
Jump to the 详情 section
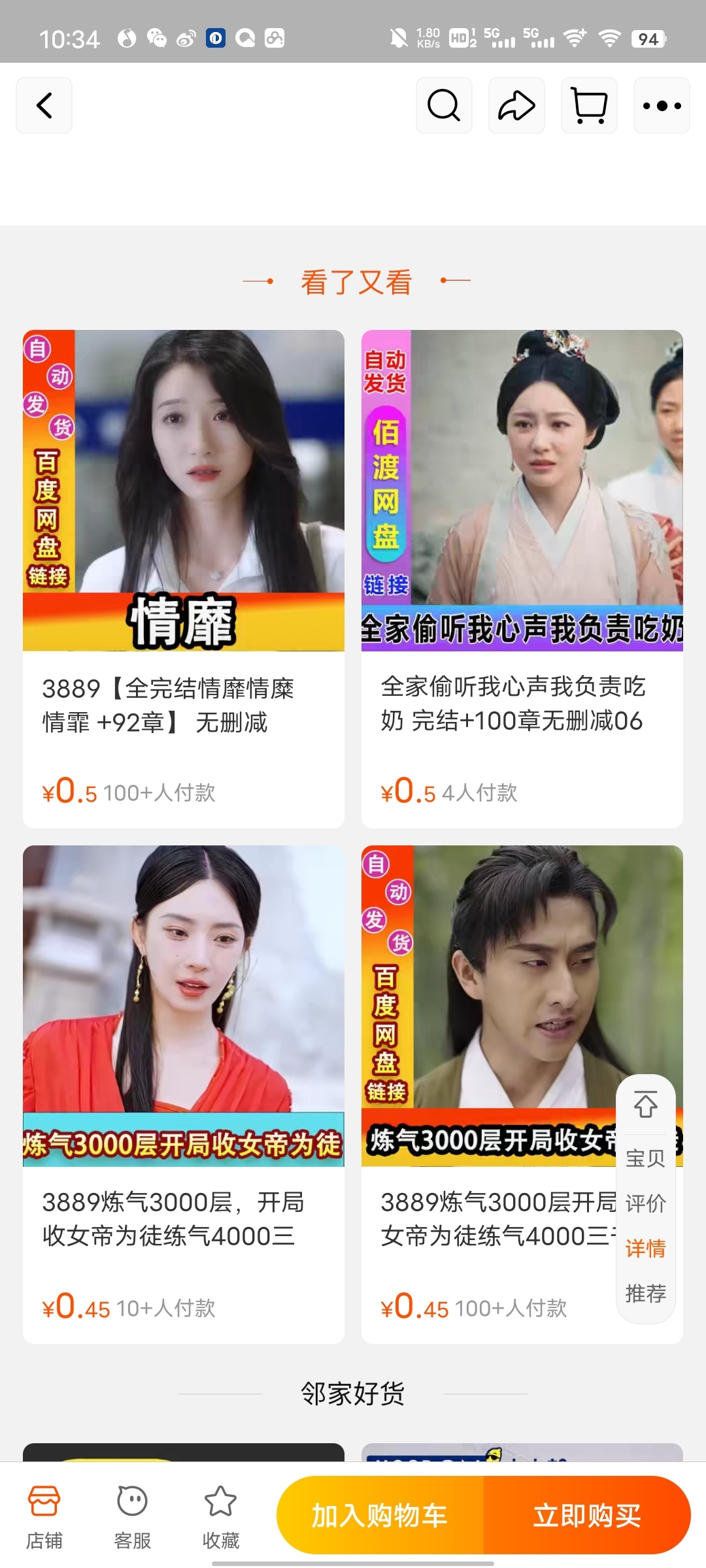click(645, 1249)
